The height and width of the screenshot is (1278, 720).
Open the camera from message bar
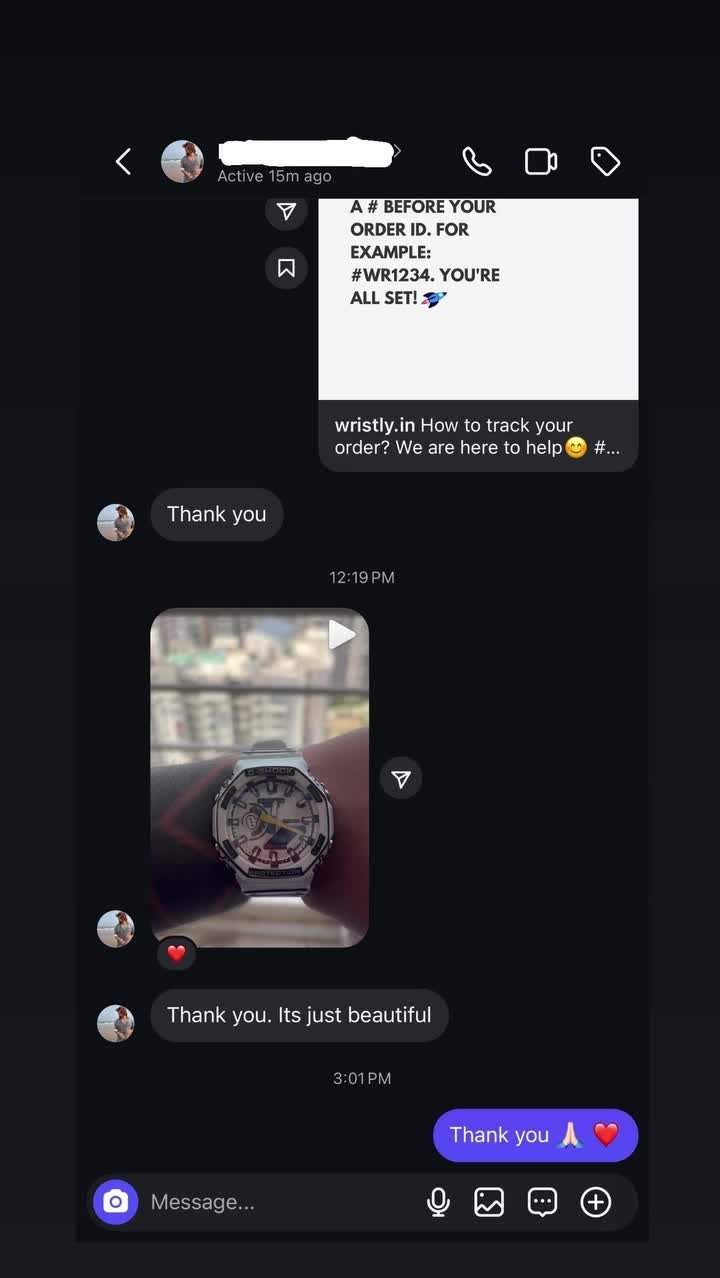tap(116, 1201)
